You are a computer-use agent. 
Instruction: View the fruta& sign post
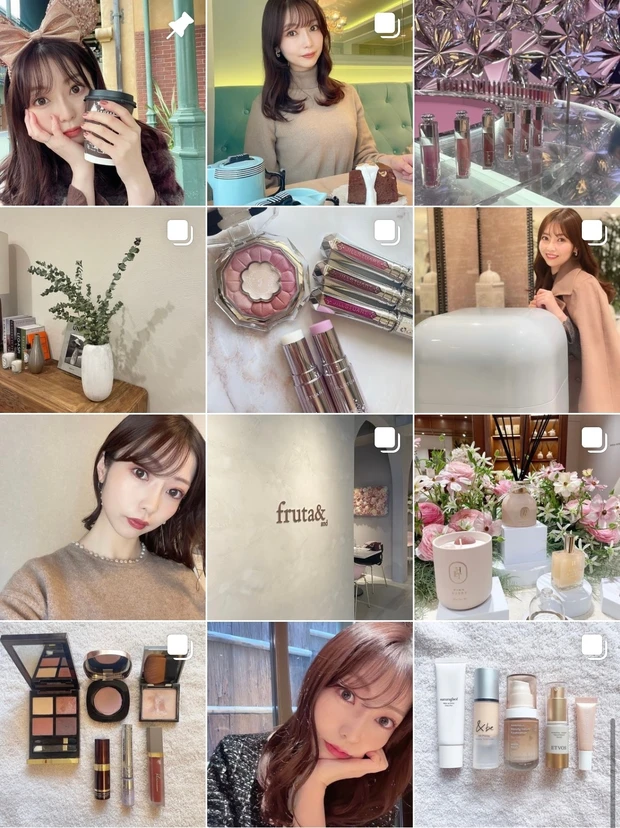click(309, 517)
